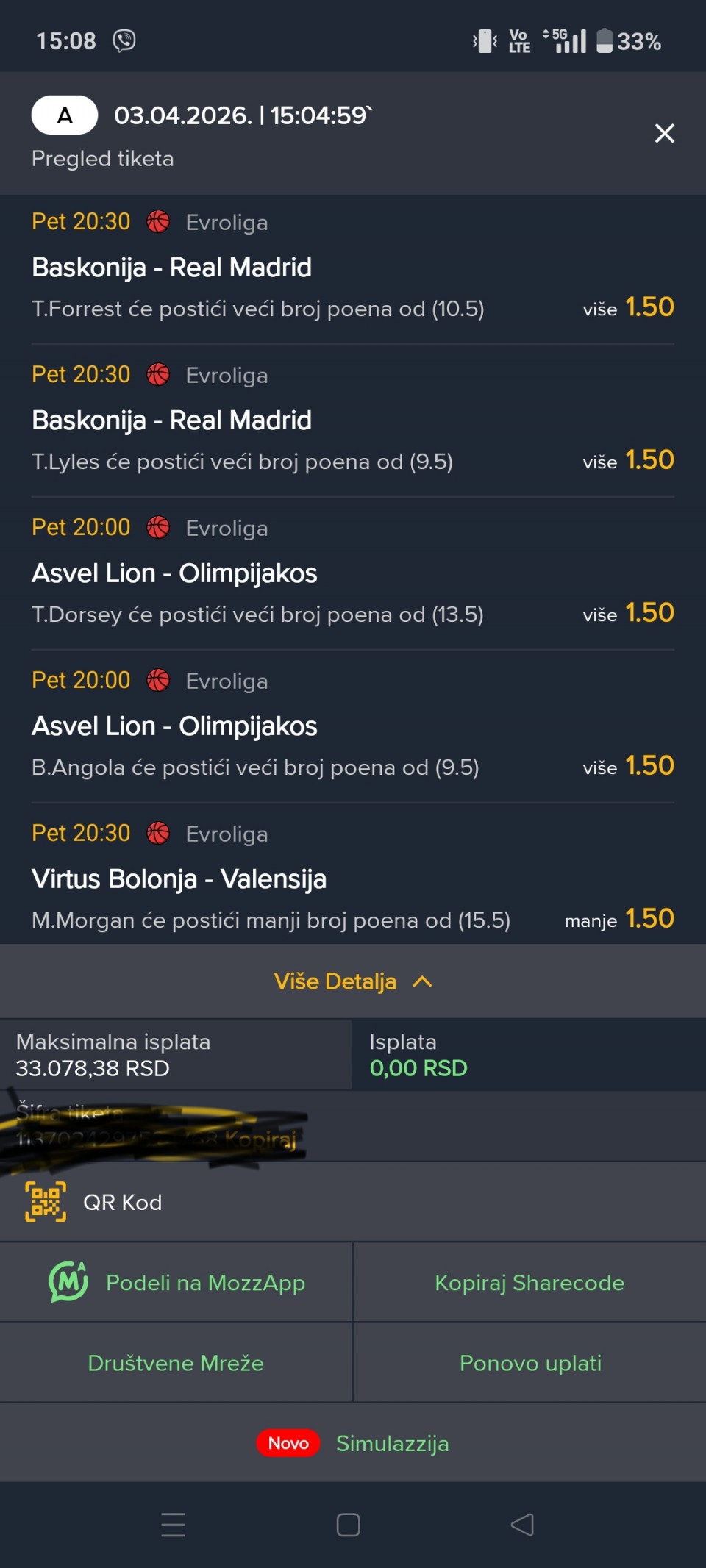Viewport: 706px width, 1568px height.
Task: Select Ponovo uplati to rebet
Action: (x=530, y=1363)
